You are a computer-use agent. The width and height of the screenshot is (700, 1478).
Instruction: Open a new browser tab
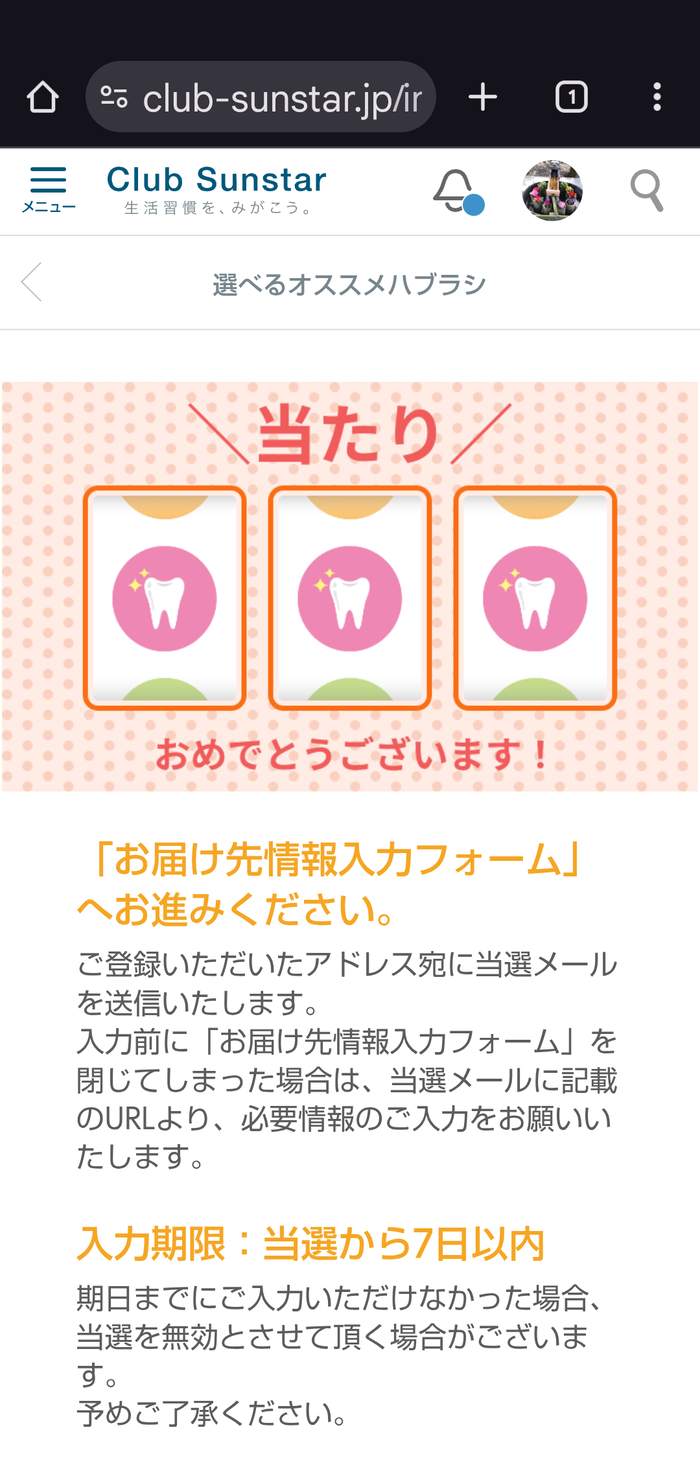click(483, 97)
